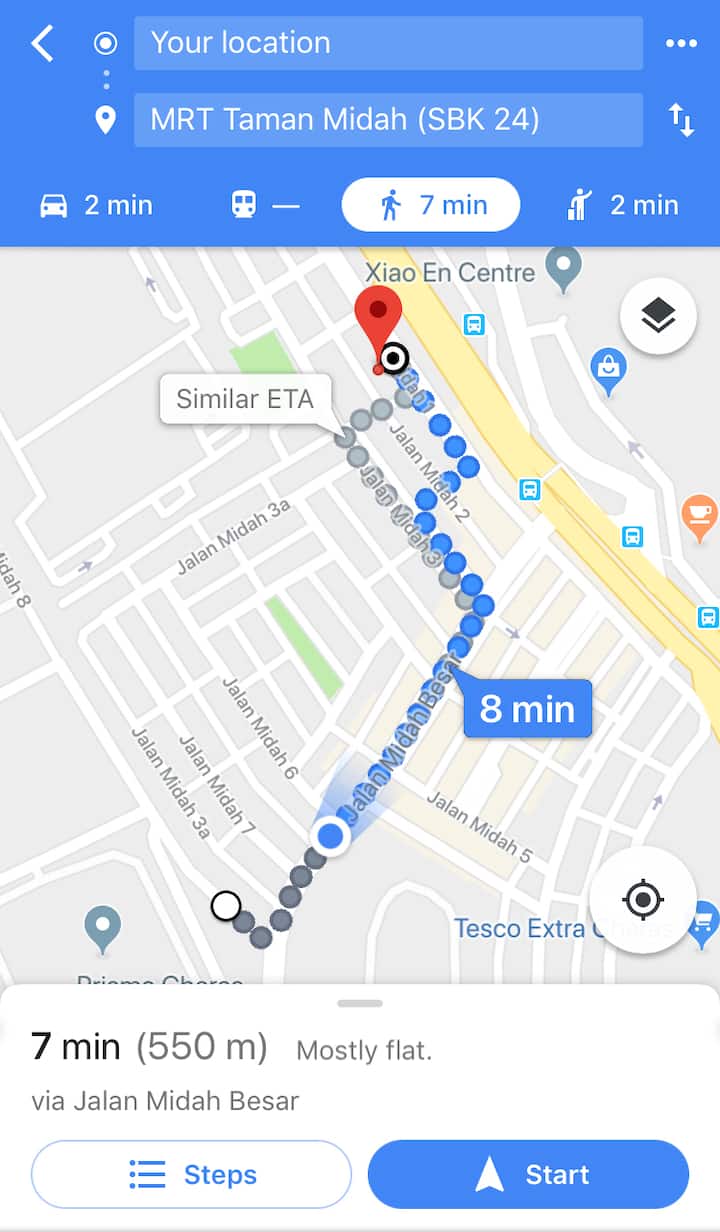Select the 'Similar ETA' alternate route
Viewport: 720px width, 1232px height.
click(x=245, y=400)
